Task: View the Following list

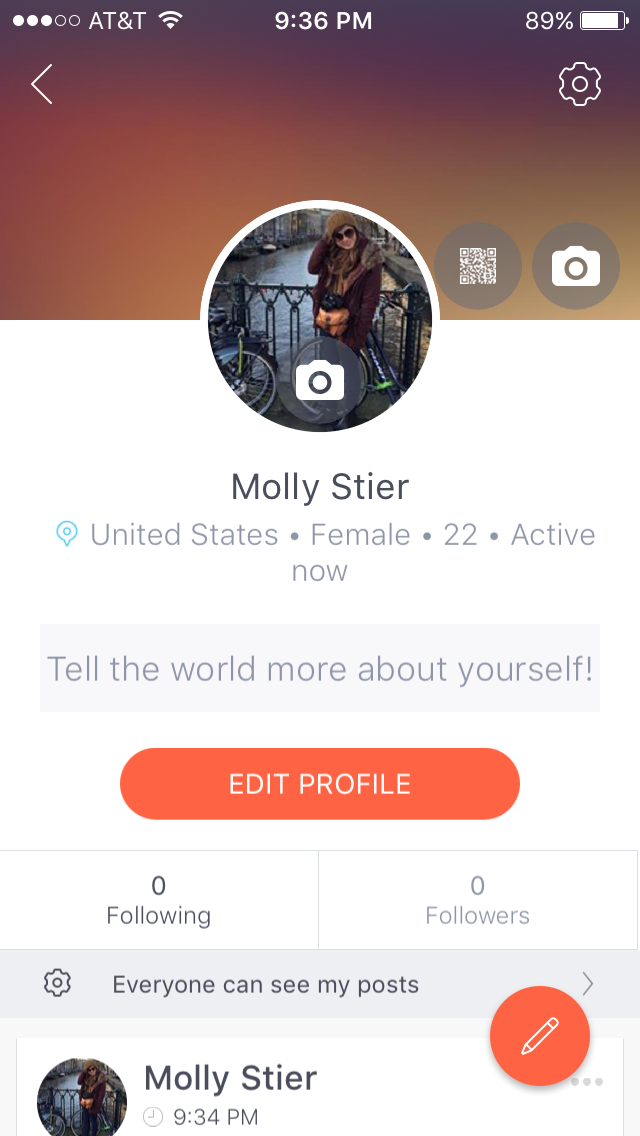Action: point(159,900)
